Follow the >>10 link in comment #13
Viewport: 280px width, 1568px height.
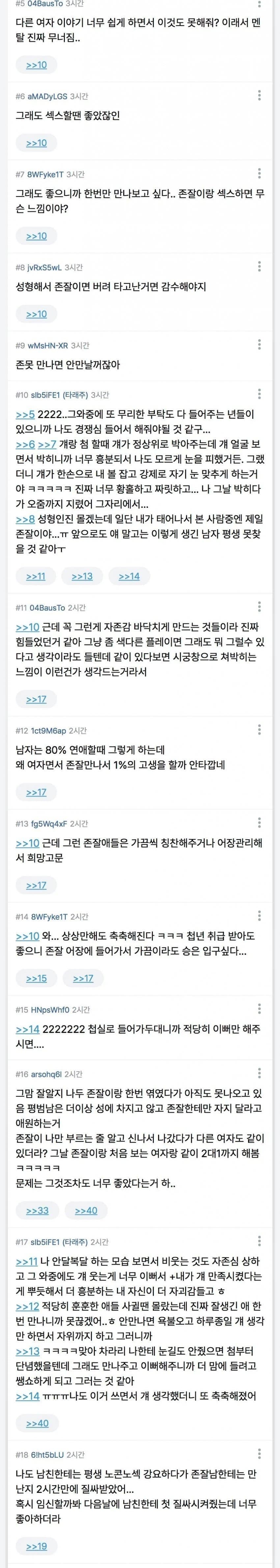(27, 843)
